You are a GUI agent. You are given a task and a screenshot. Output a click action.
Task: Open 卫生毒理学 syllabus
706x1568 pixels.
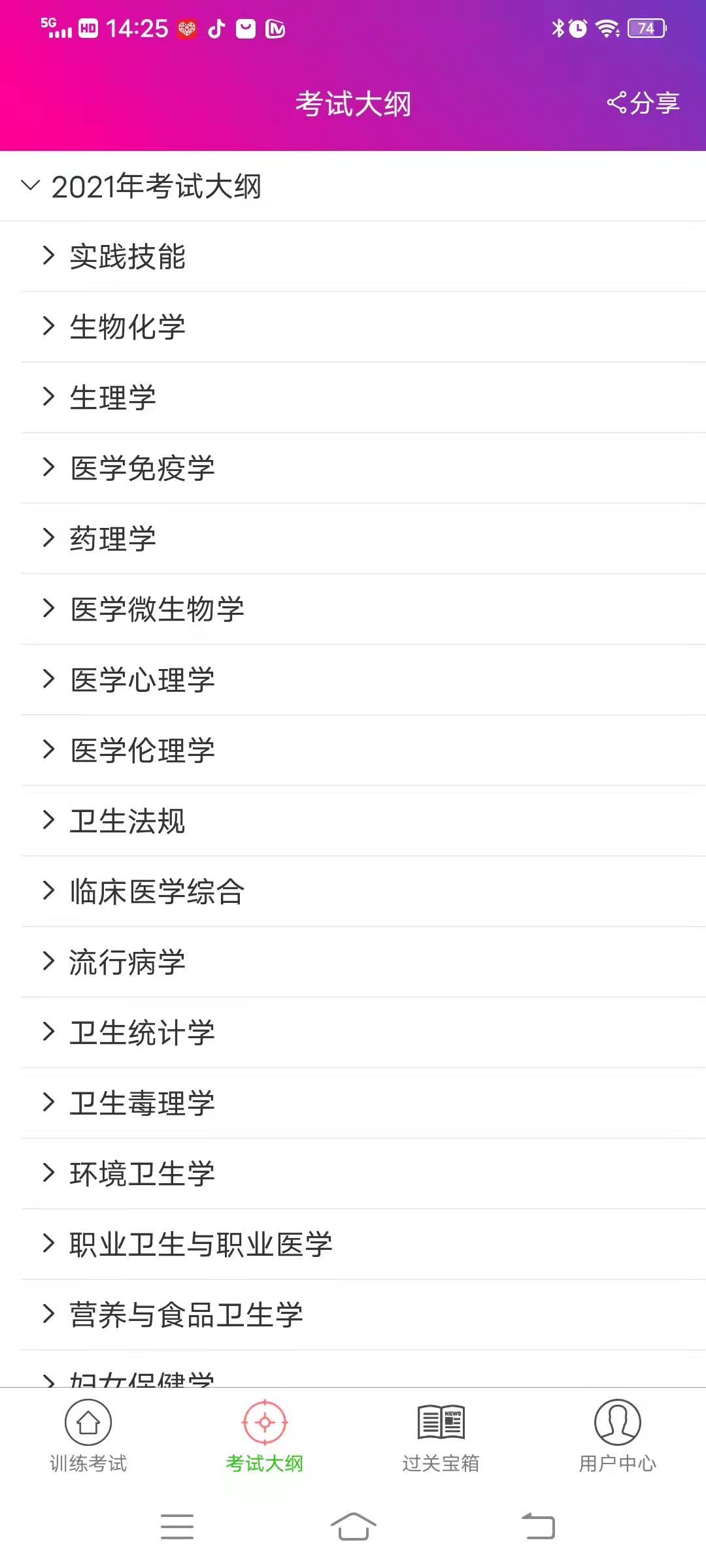pos(143,1103)
